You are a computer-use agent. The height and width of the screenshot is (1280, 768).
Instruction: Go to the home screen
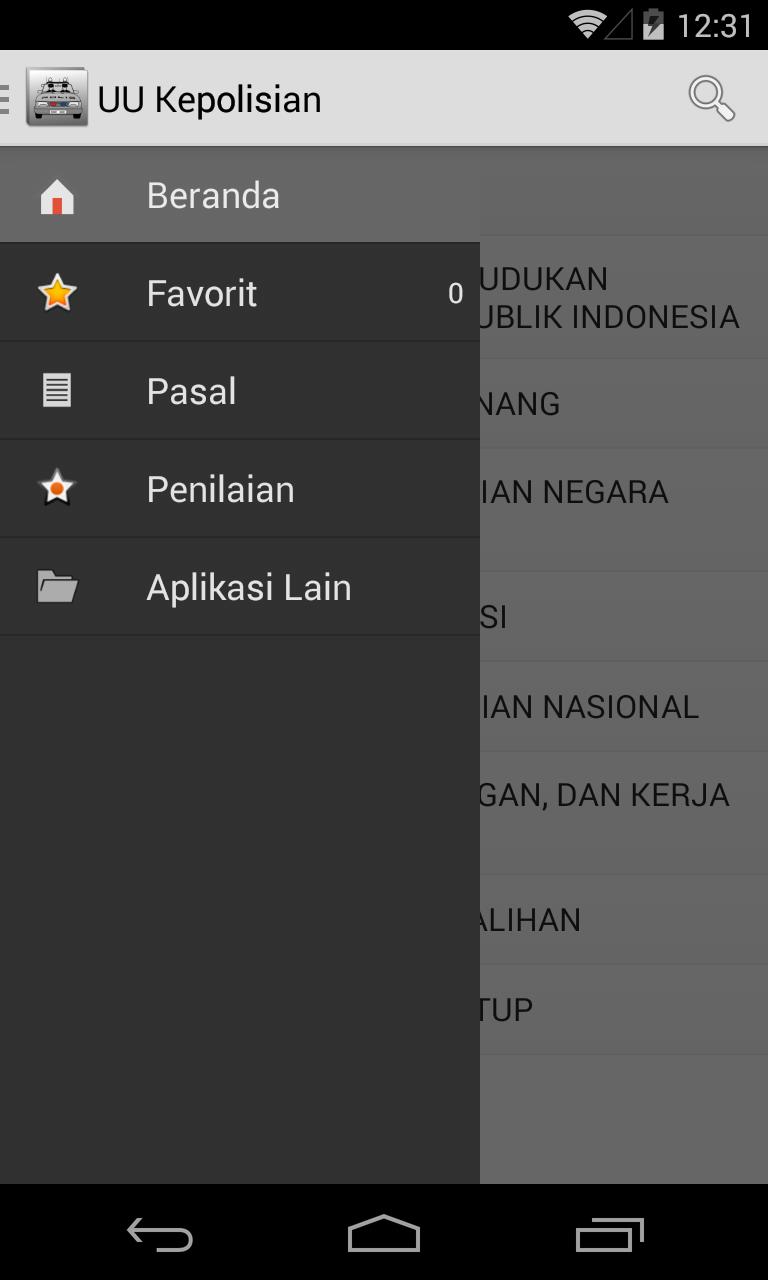pyautogui.click(x=384, y=1235)
